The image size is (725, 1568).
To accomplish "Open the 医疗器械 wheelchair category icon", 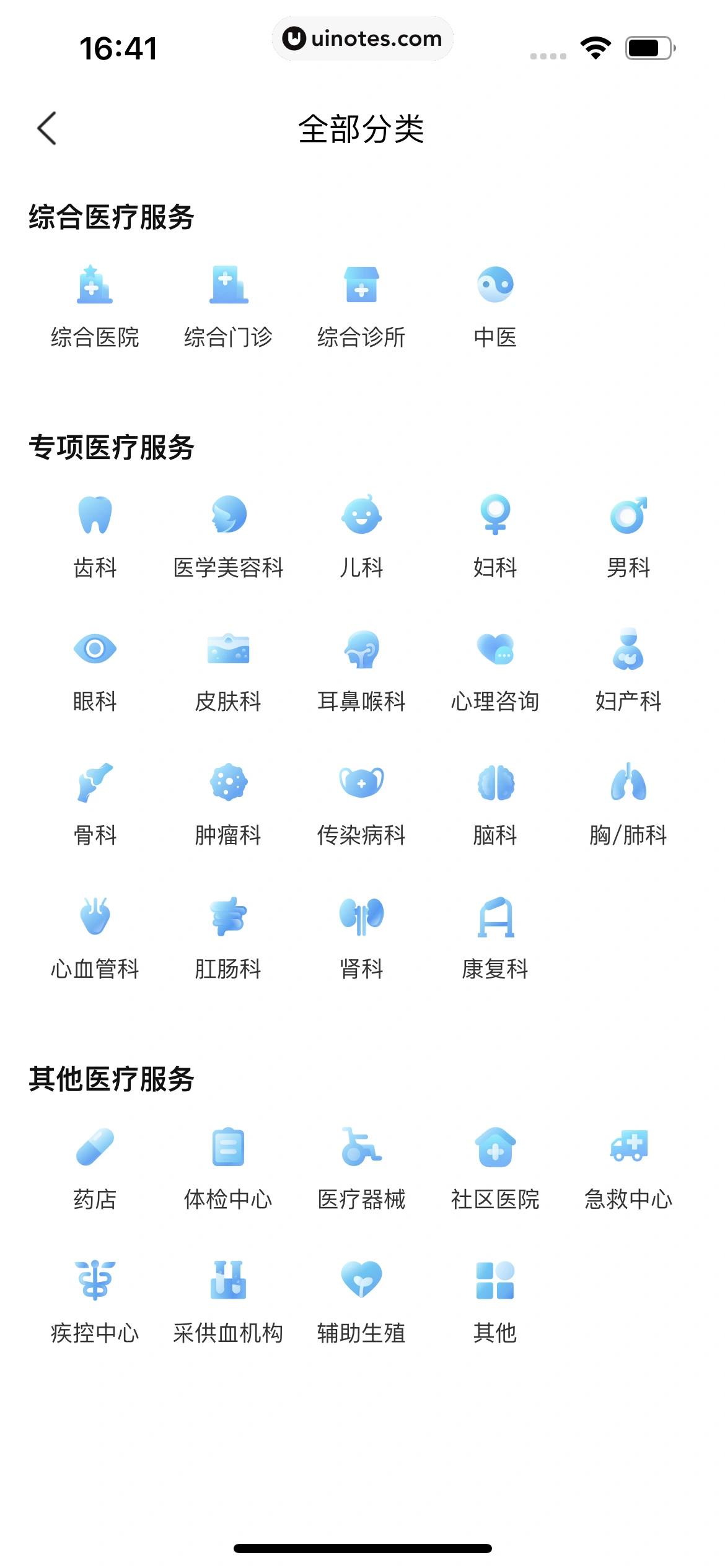I will click(362, 1147).
